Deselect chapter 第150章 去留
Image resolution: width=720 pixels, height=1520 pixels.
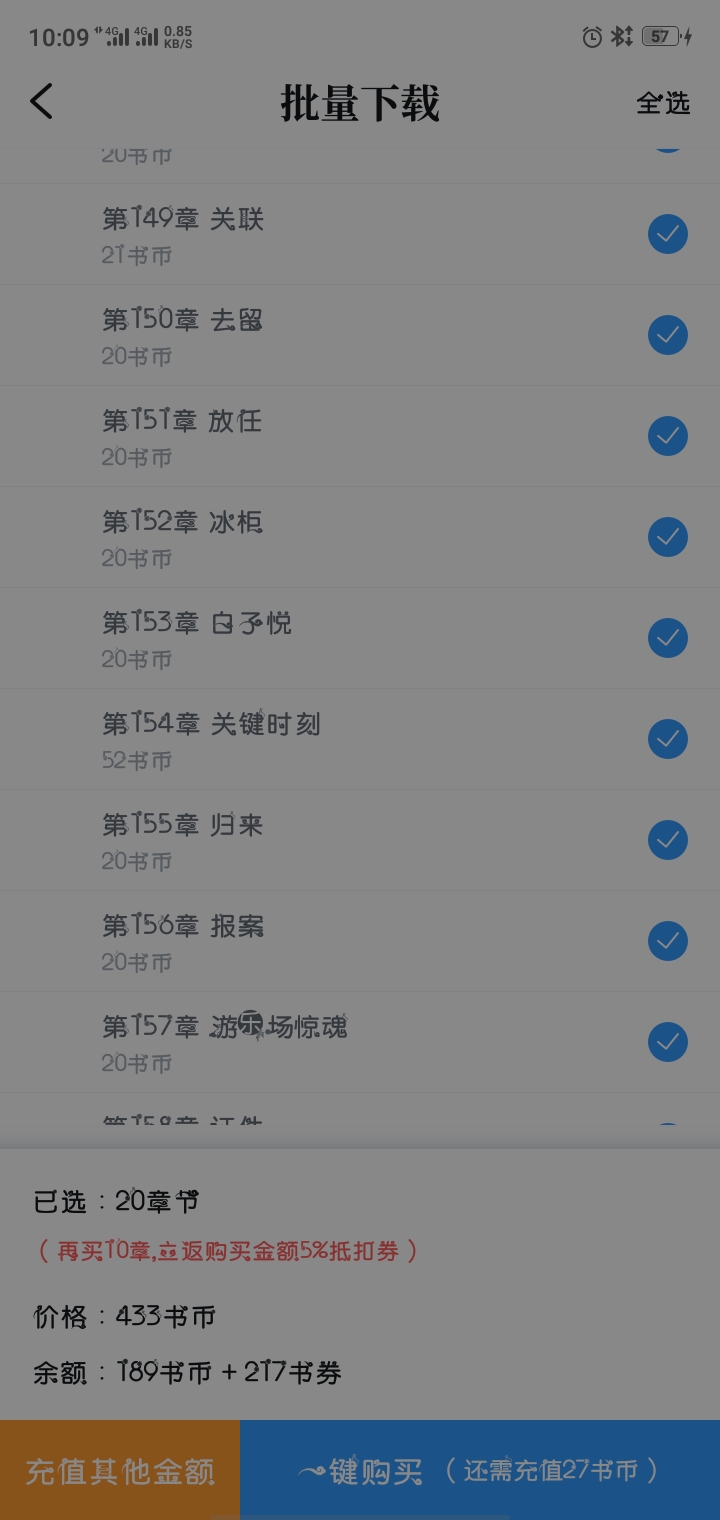[667, 335]
